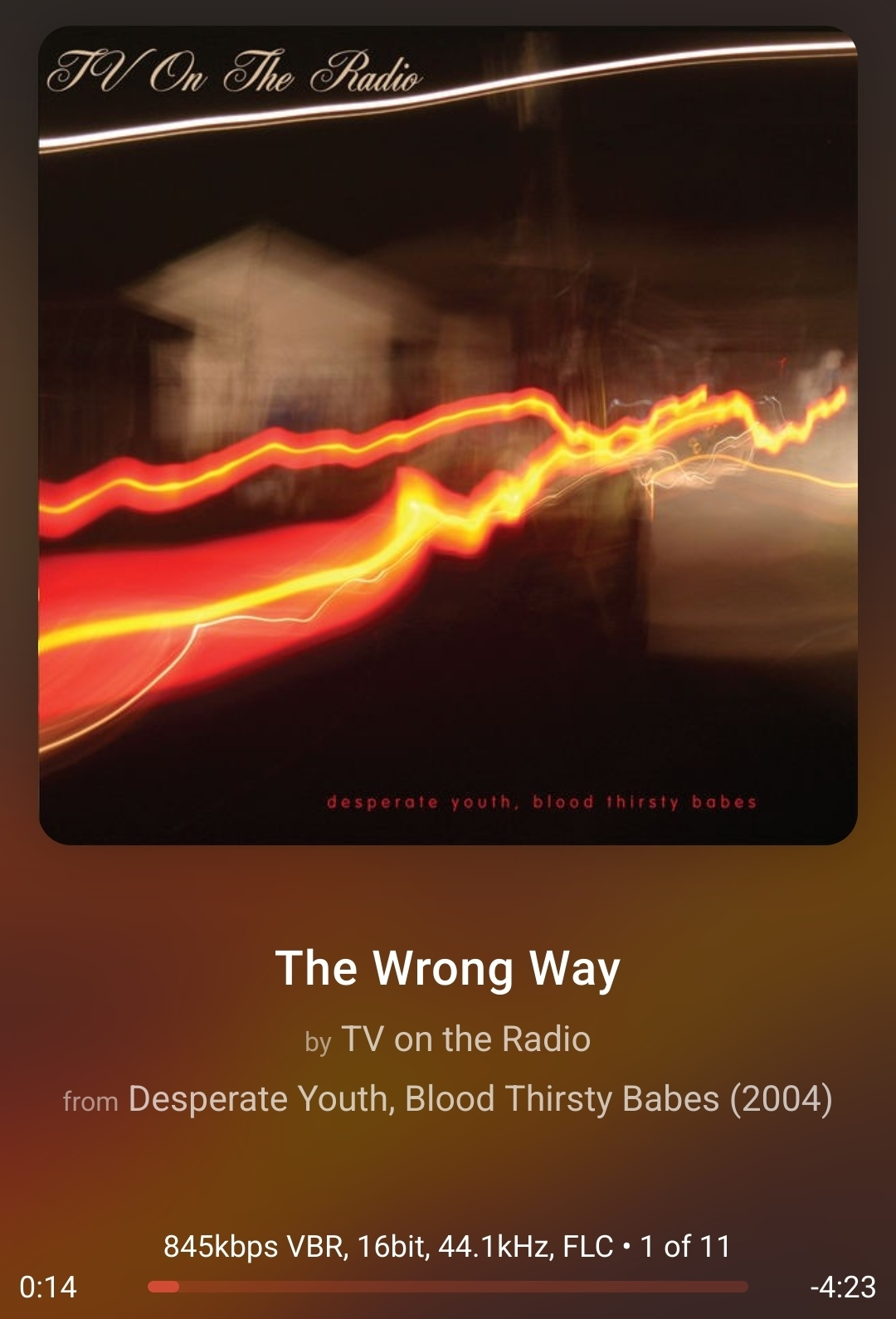Tap the album cover artwork

click(x=448, y=436)
